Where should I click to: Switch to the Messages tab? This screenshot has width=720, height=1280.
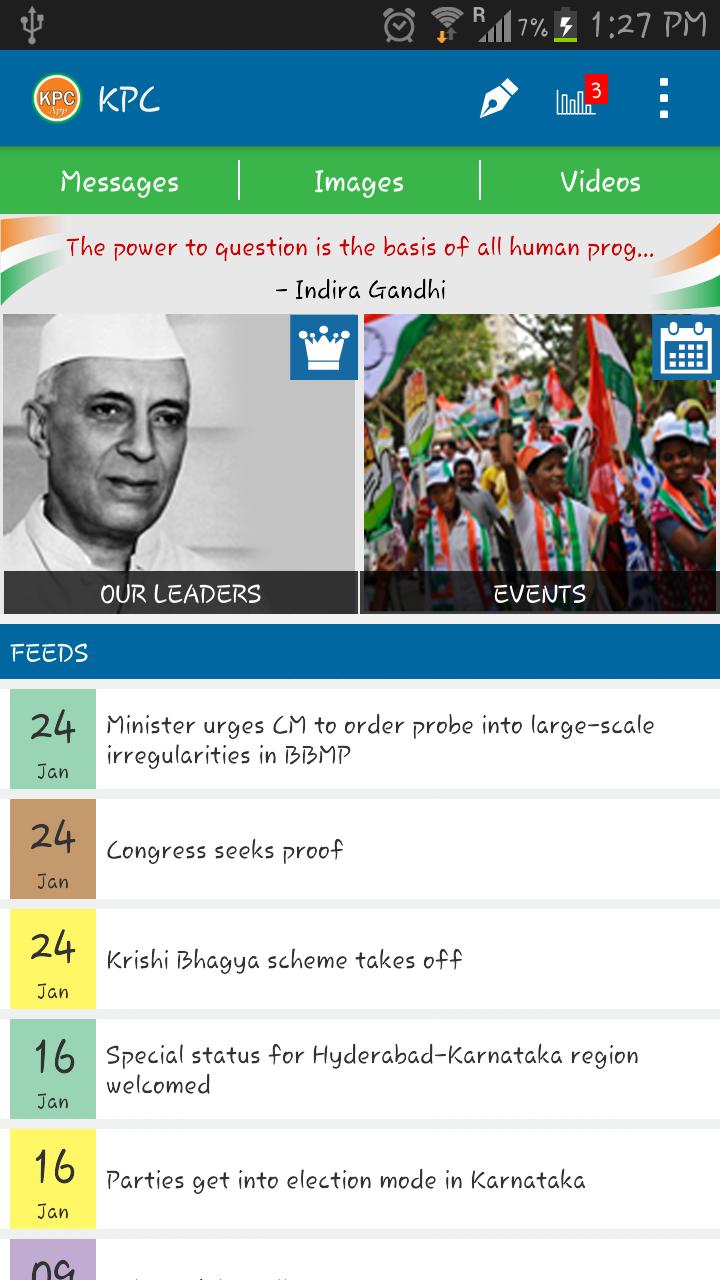pos(119,181)
